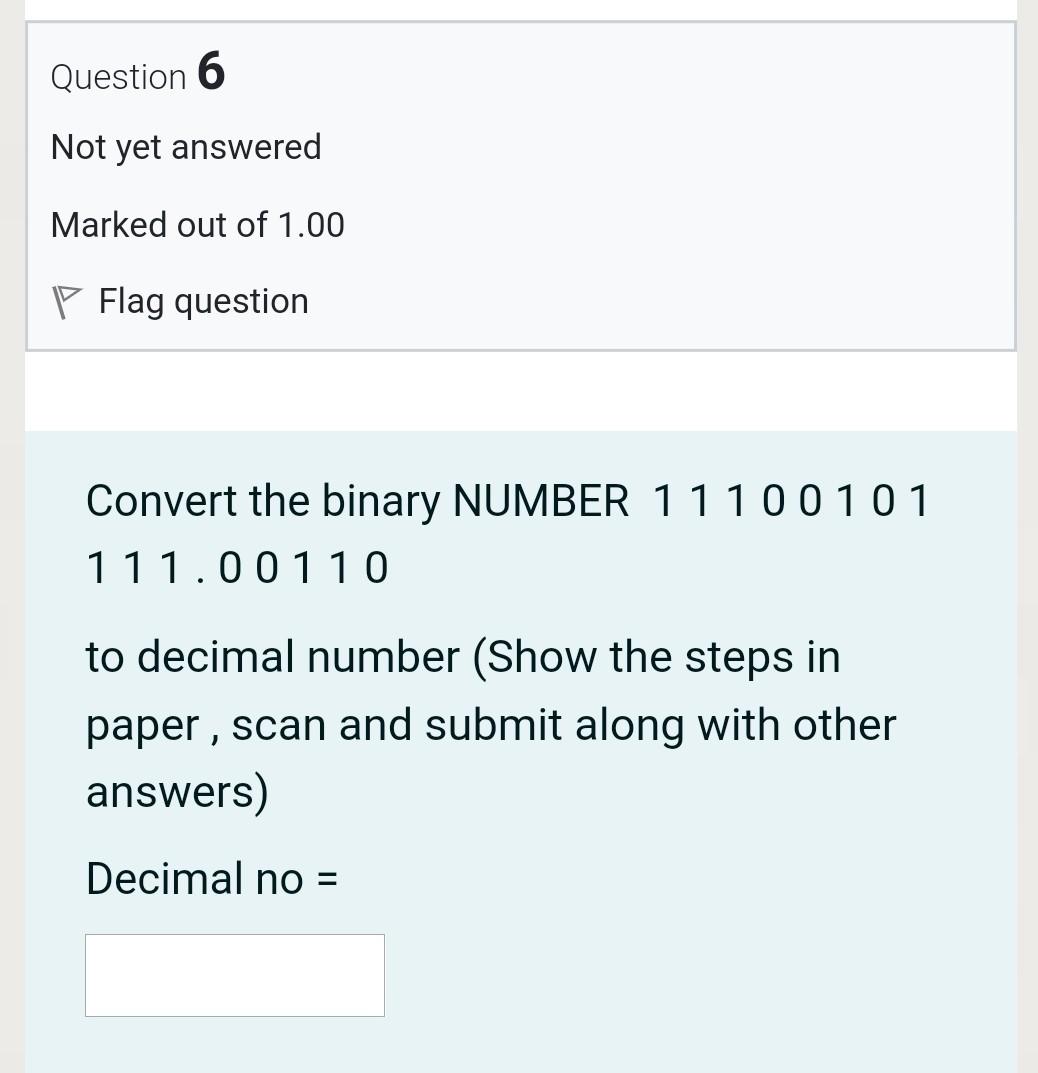
Task: Click the Not yet answered status label
Action: (x=186, y=147)
